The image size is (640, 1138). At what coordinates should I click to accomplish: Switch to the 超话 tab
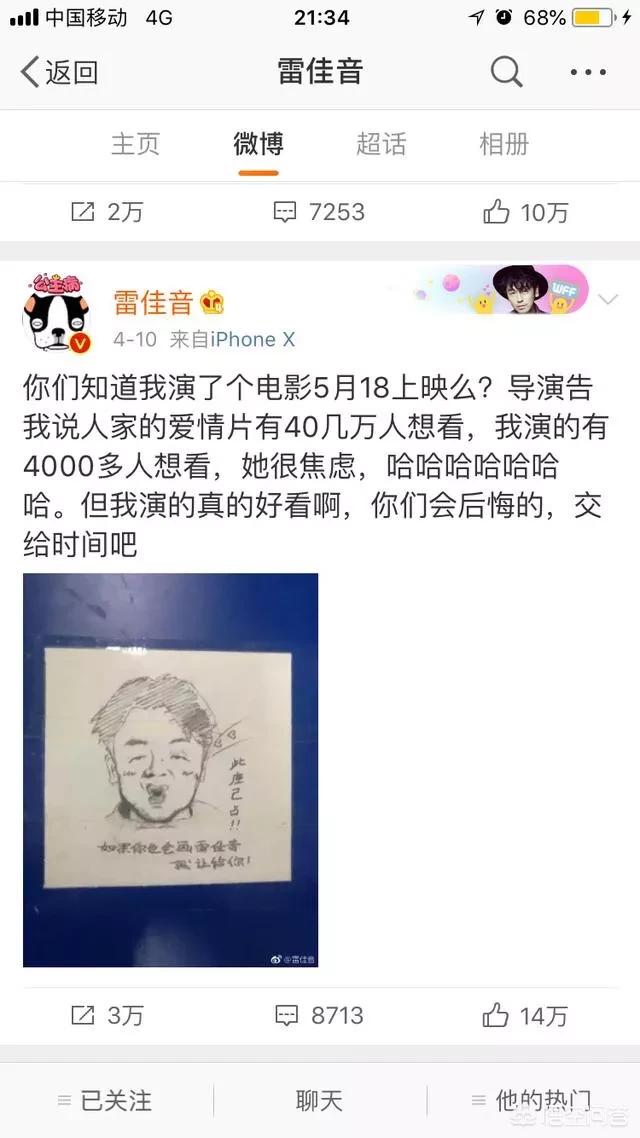(381, 144)
